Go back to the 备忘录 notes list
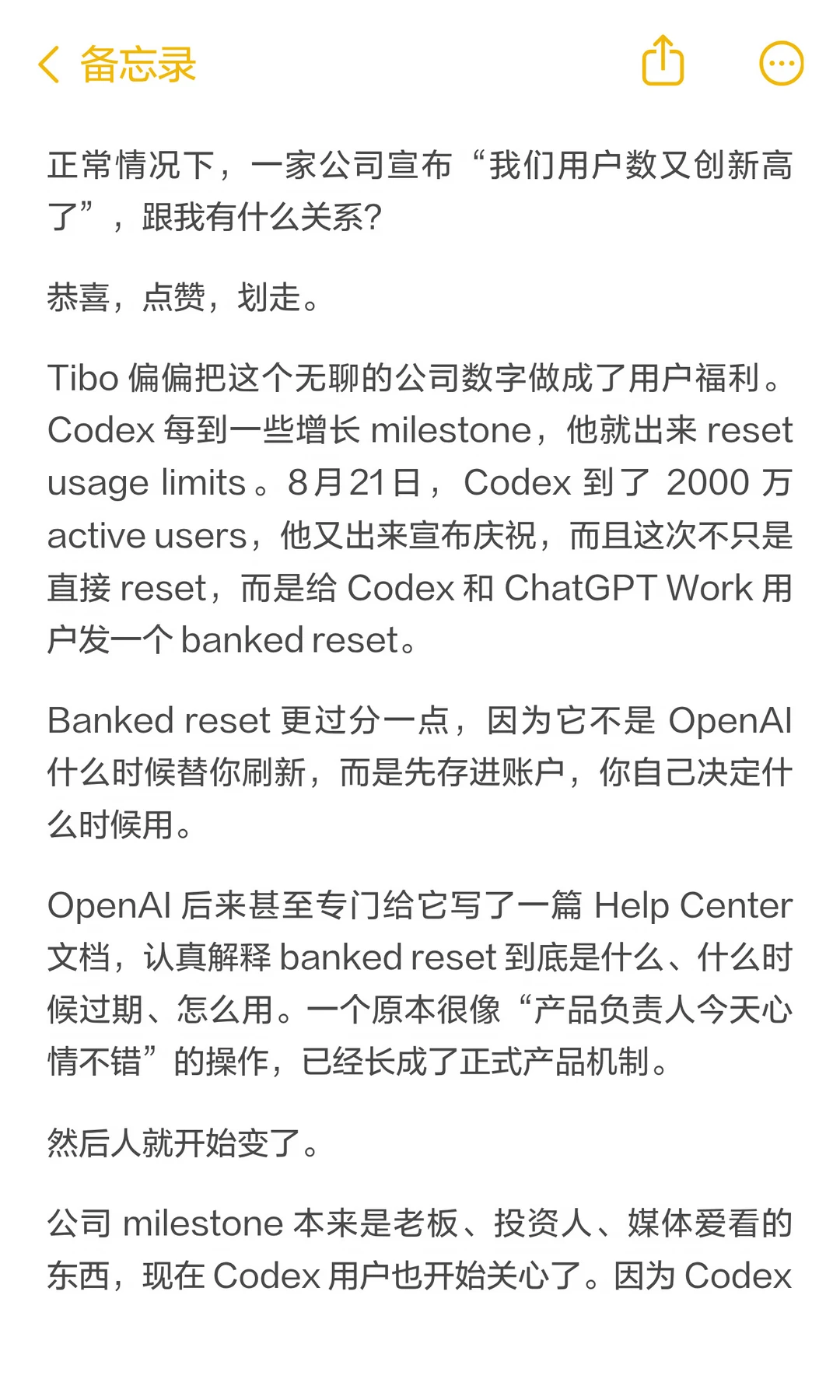The width and height of the screenshot is (840, 1400). tap(117, 64)
